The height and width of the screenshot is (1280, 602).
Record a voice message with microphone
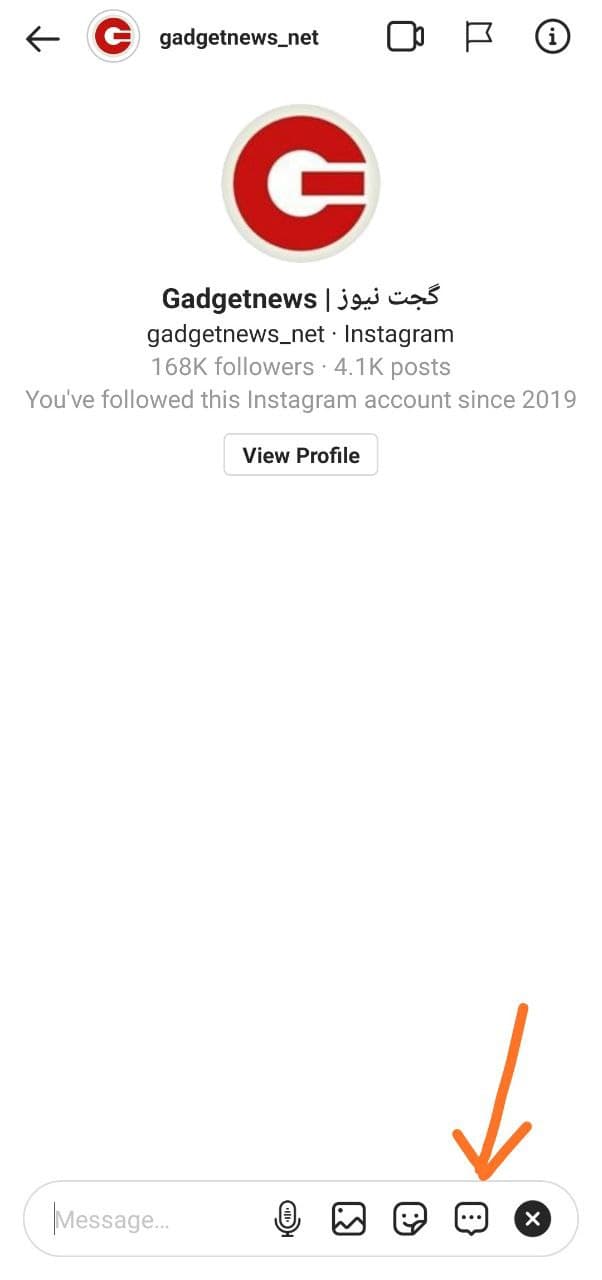pyautogui.click(x=287, y=1219)
